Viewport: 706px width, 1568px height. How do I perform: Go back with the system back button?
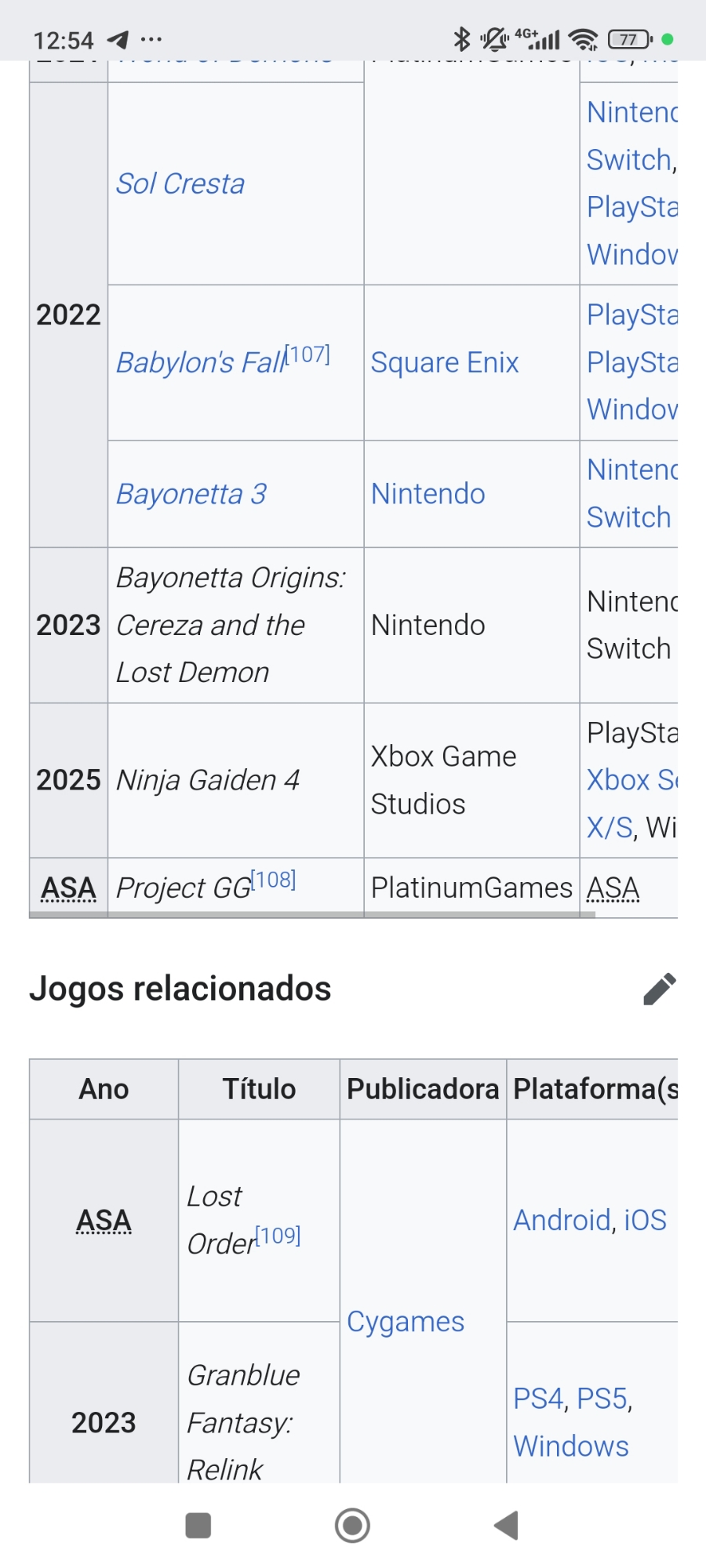(x=507, y=1526)
